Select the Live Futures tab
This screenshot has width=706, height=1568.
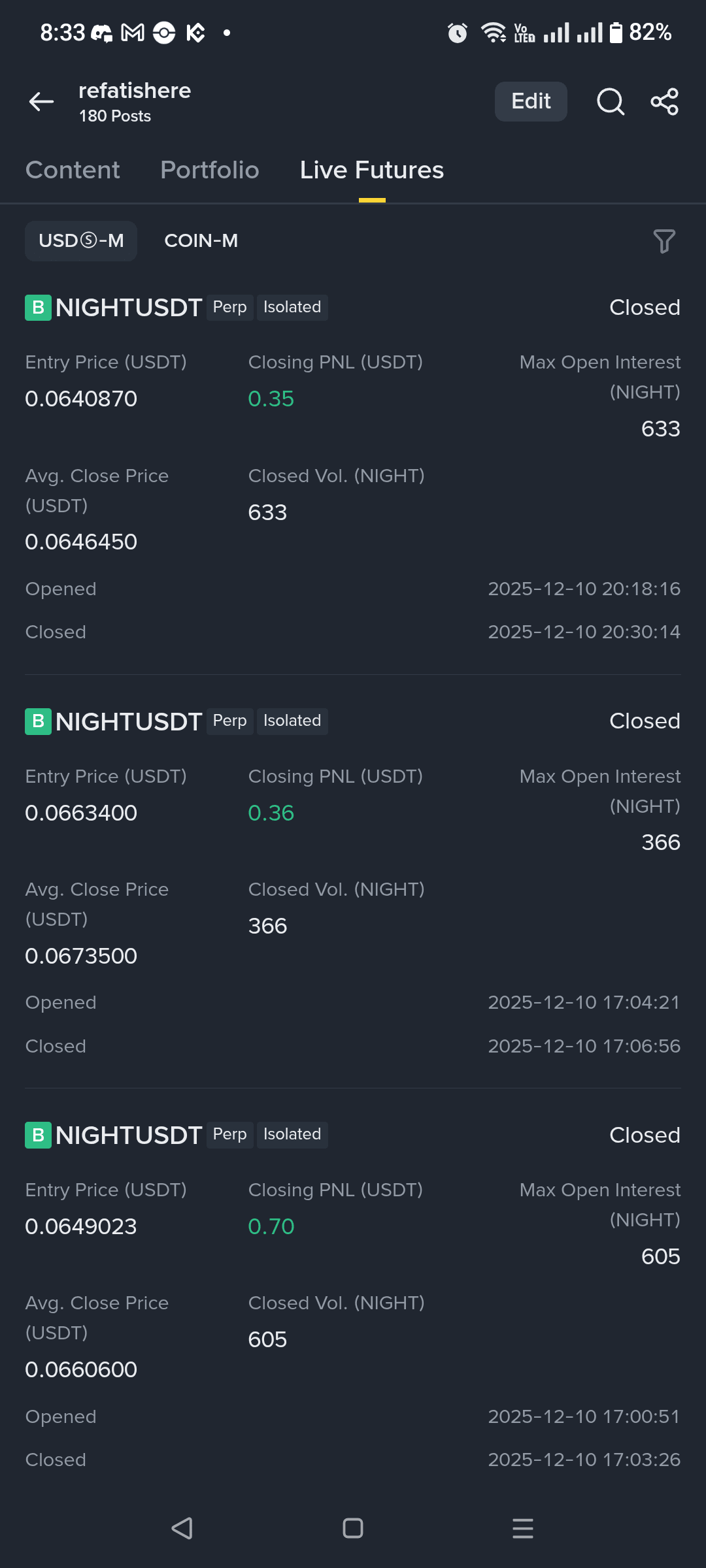(x=371, y=171)
